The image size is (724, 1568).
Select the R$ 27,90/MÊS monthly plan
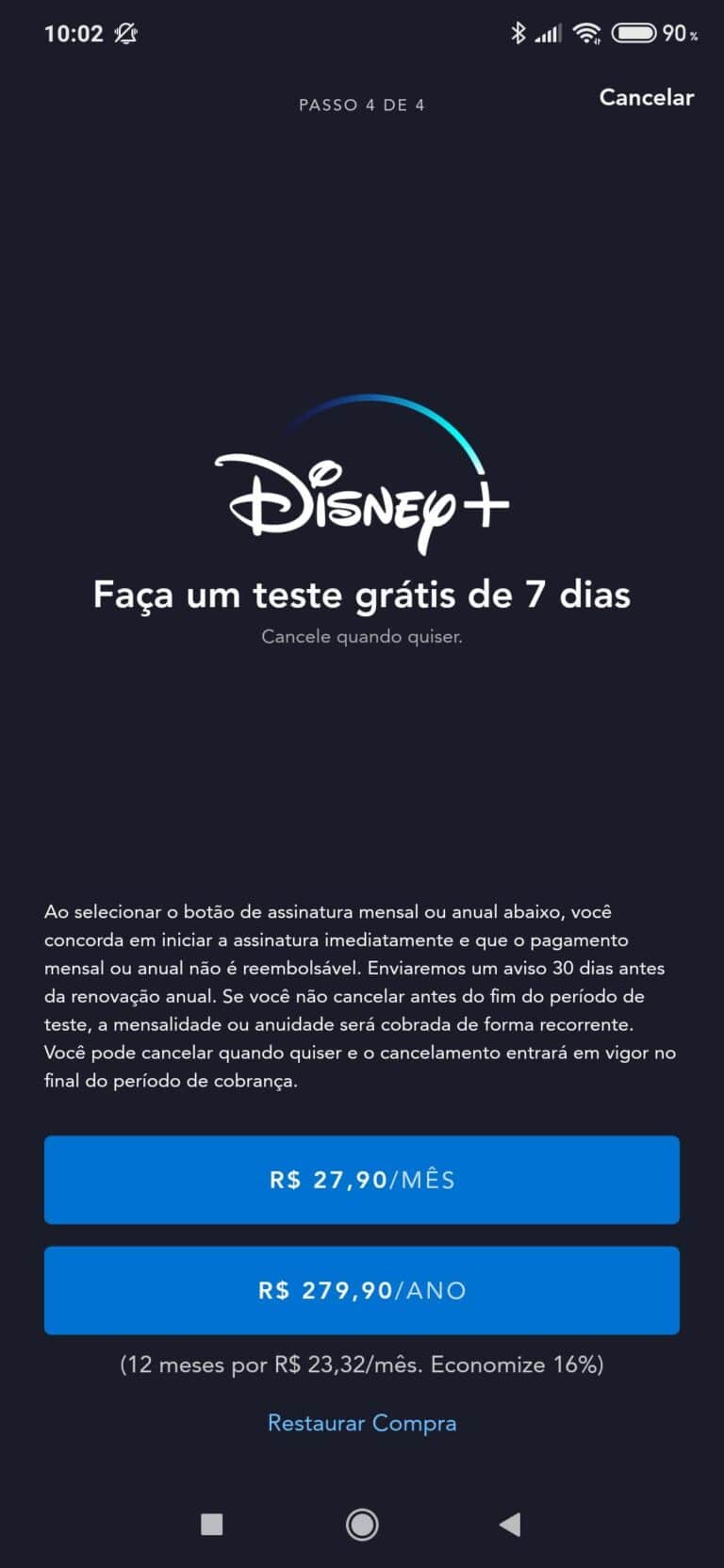(362, 1180)
